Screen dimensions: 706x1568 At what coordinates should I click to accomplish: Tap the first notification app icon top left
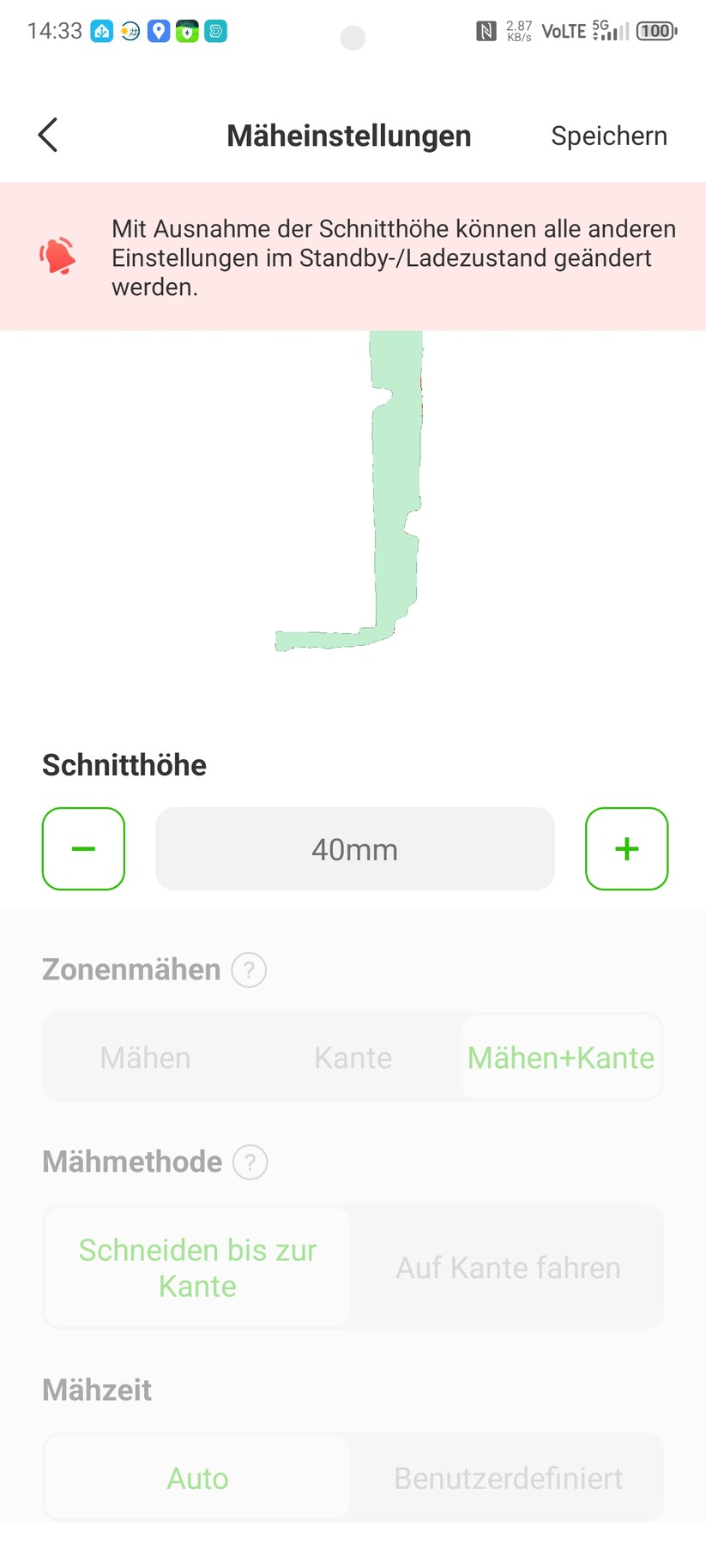[101, 30]
